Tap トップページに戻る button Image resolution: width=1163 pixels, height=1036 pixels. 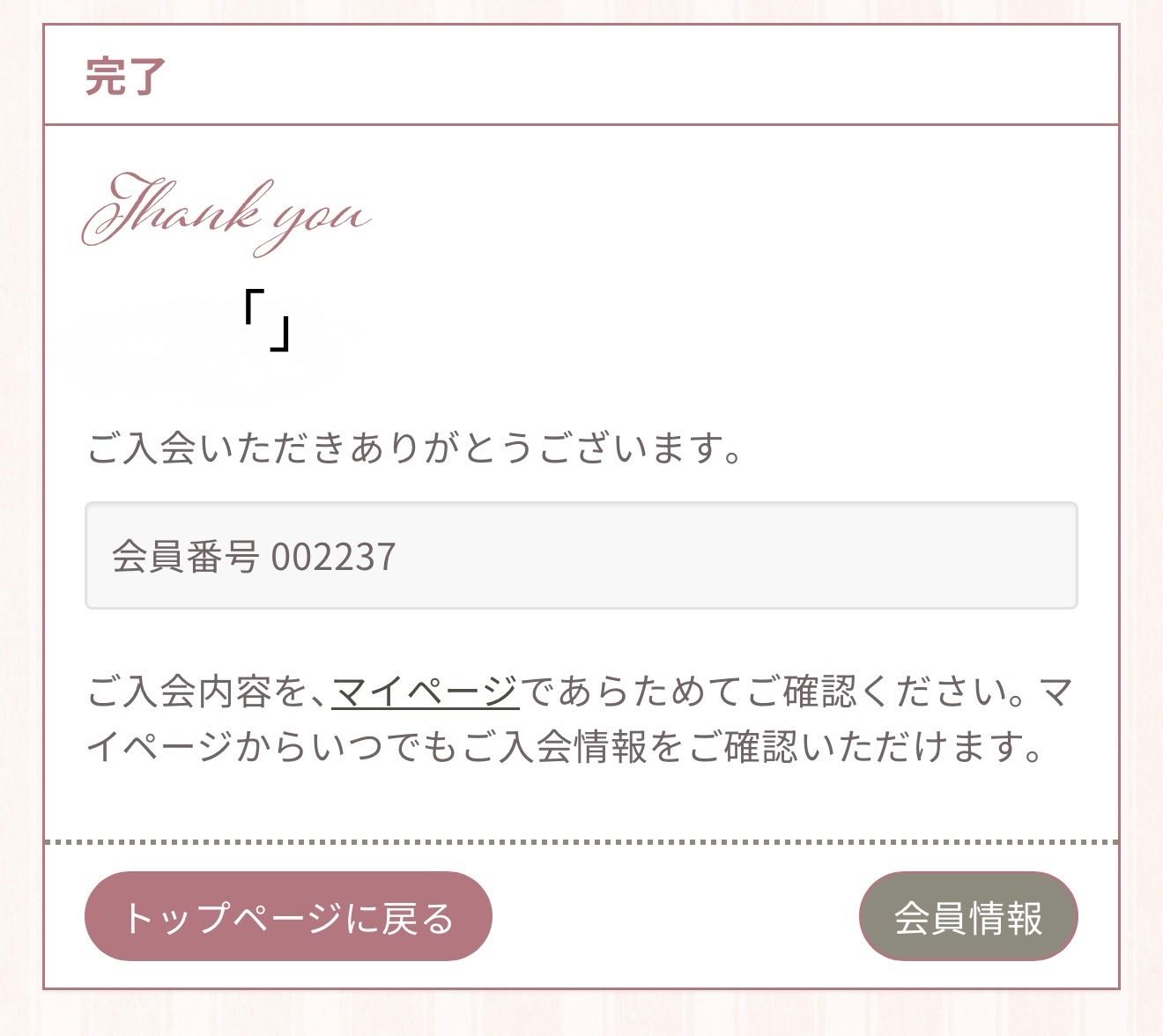tap(288, 917)
